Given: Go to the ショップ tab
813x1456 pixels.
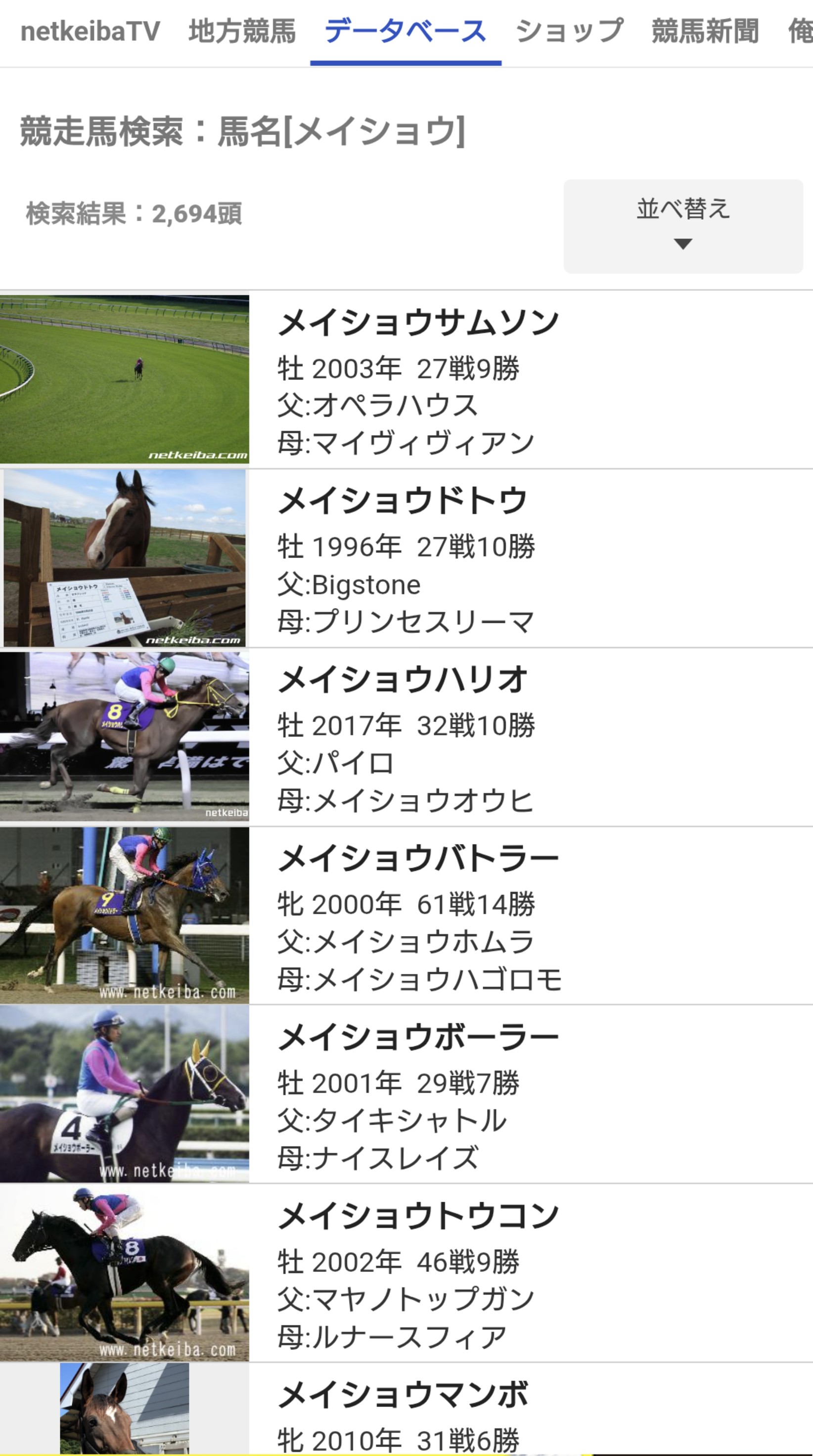Looking at the screenshot, I should [x=570, y=32].
